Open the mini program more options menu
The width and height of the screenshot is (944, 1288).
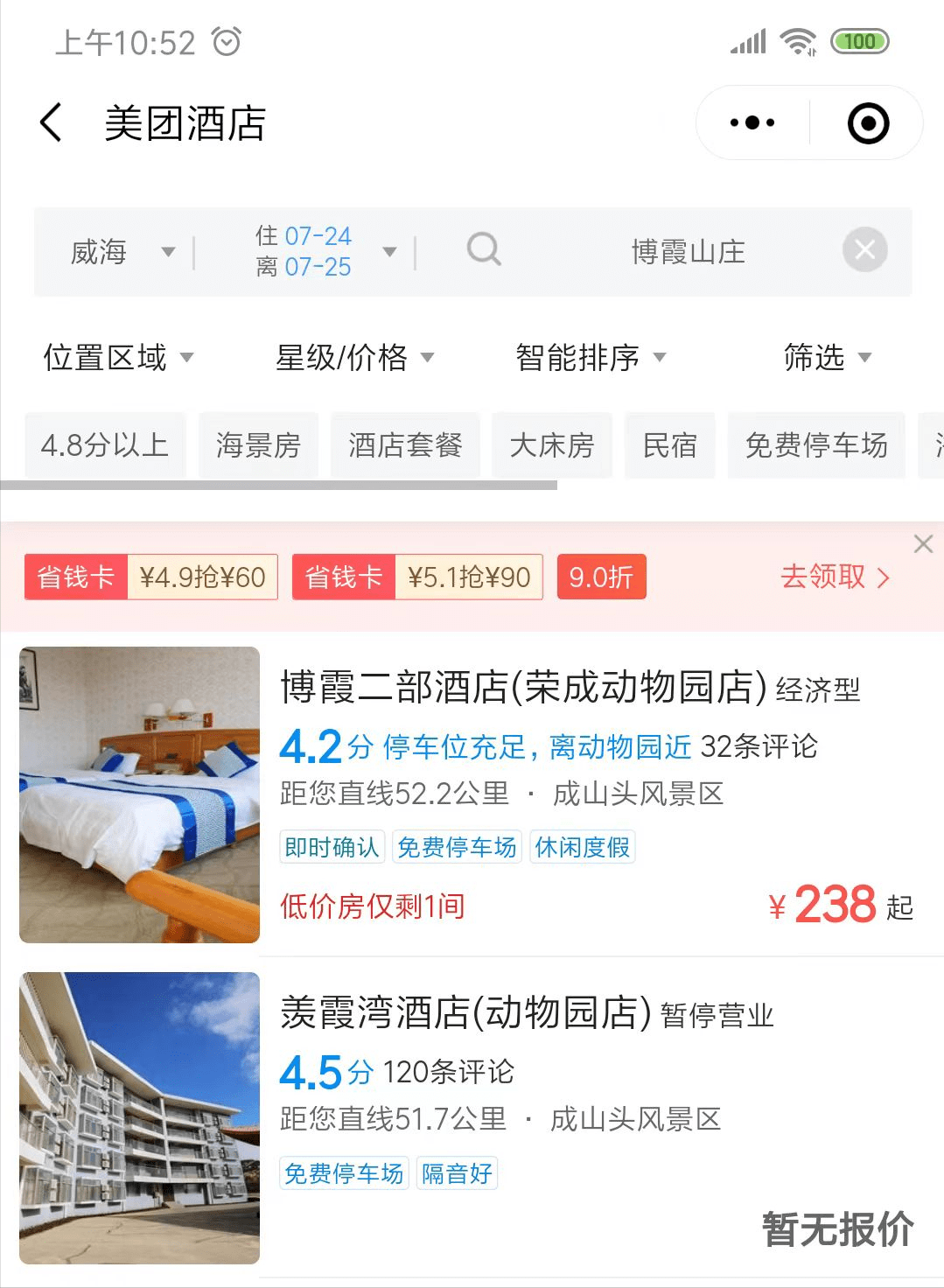pyautogui.click(x=752, y=122)
